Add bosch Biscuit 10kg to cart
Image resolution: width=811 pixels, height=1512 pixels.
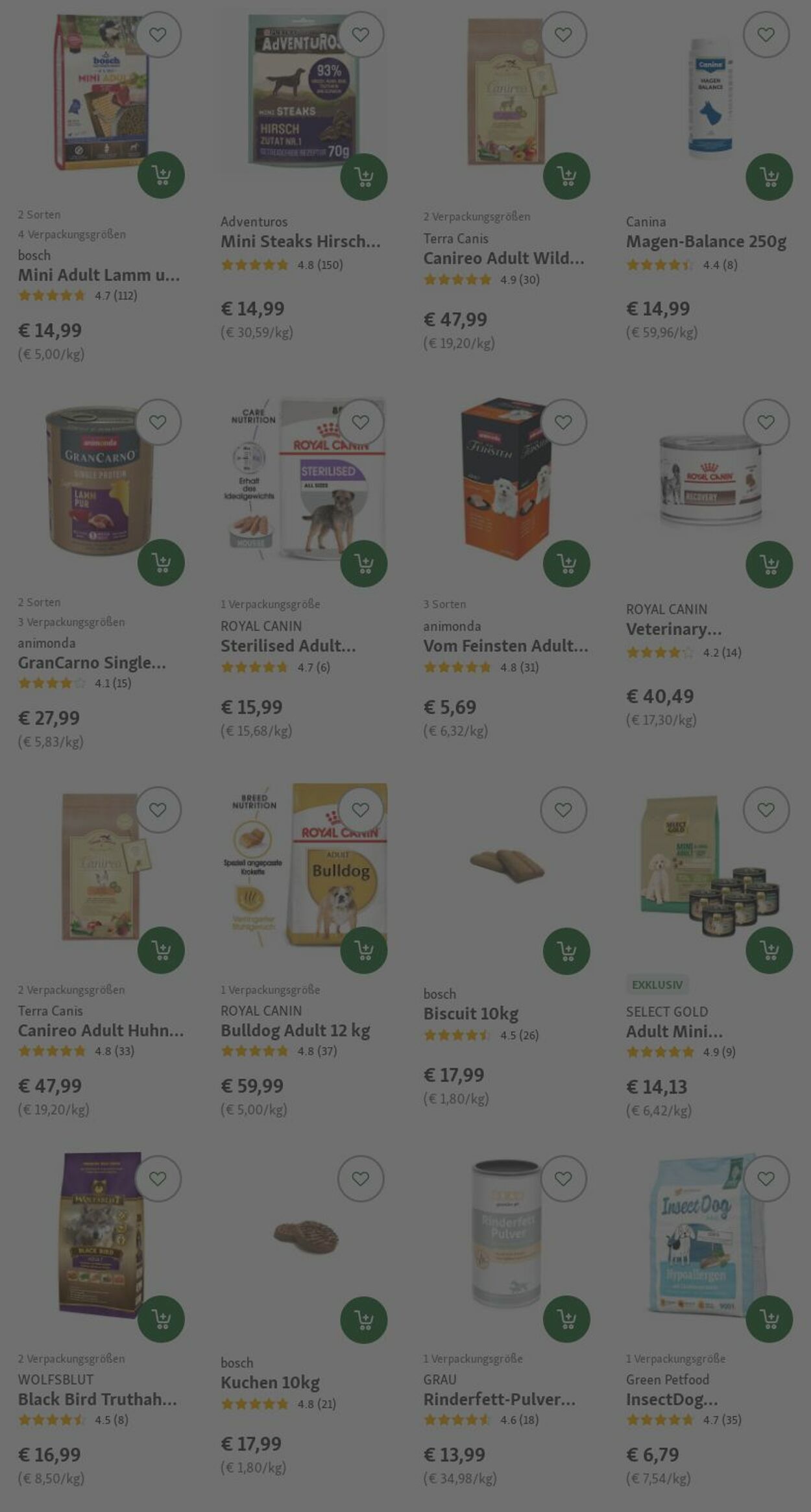tap(566, 951)
